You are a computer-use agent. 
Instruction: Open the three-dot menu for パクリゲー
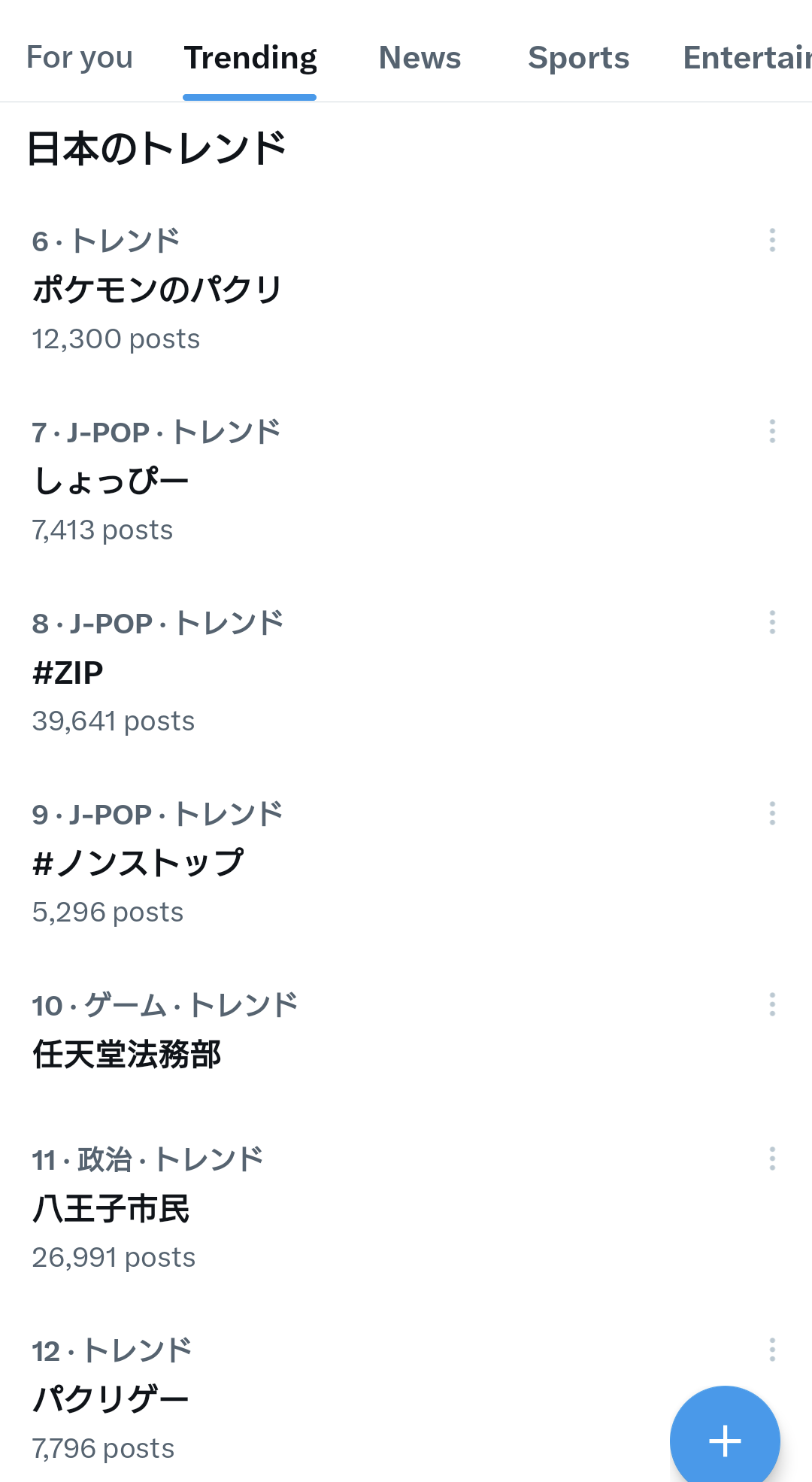[x=772, y=1350]
